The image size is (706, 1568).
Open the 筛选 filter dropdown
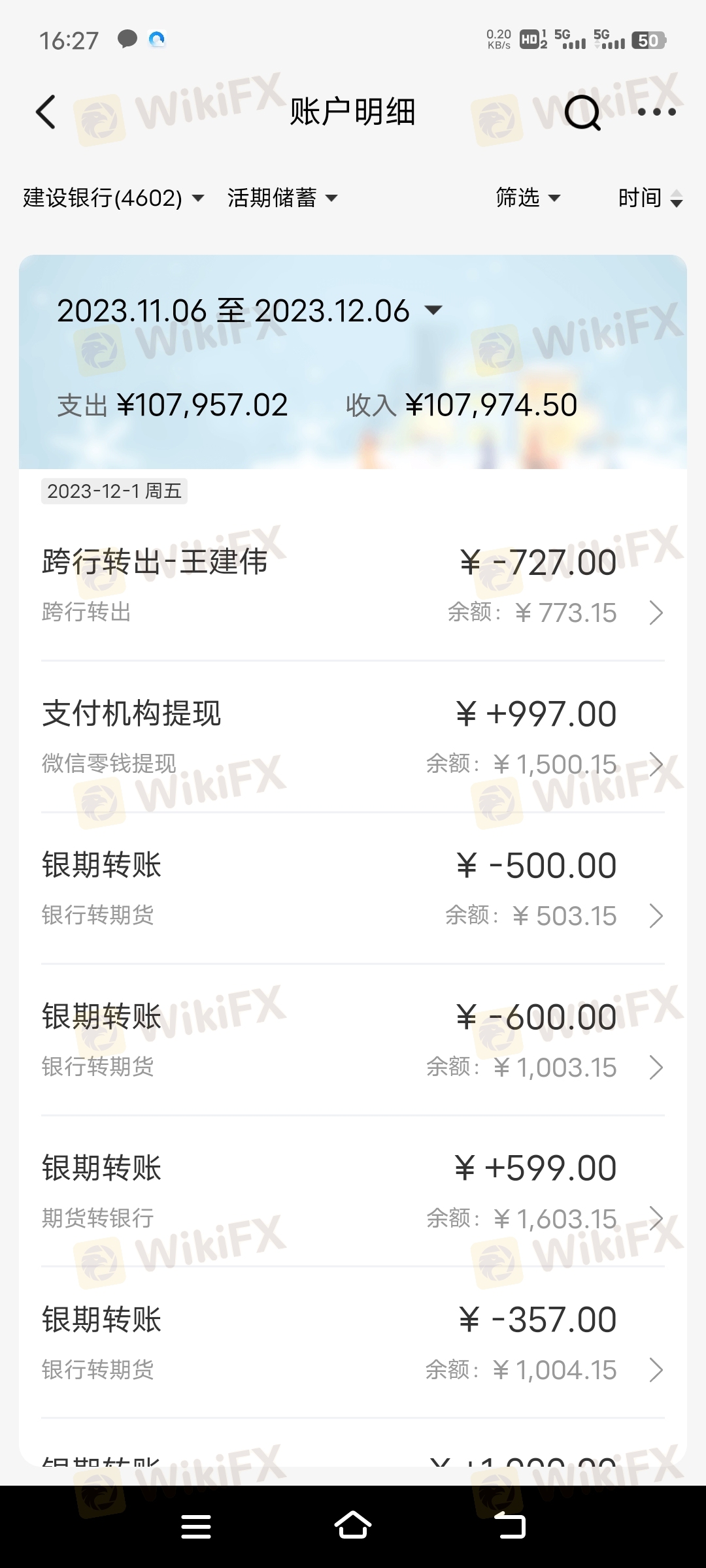[x=528, y=197]
